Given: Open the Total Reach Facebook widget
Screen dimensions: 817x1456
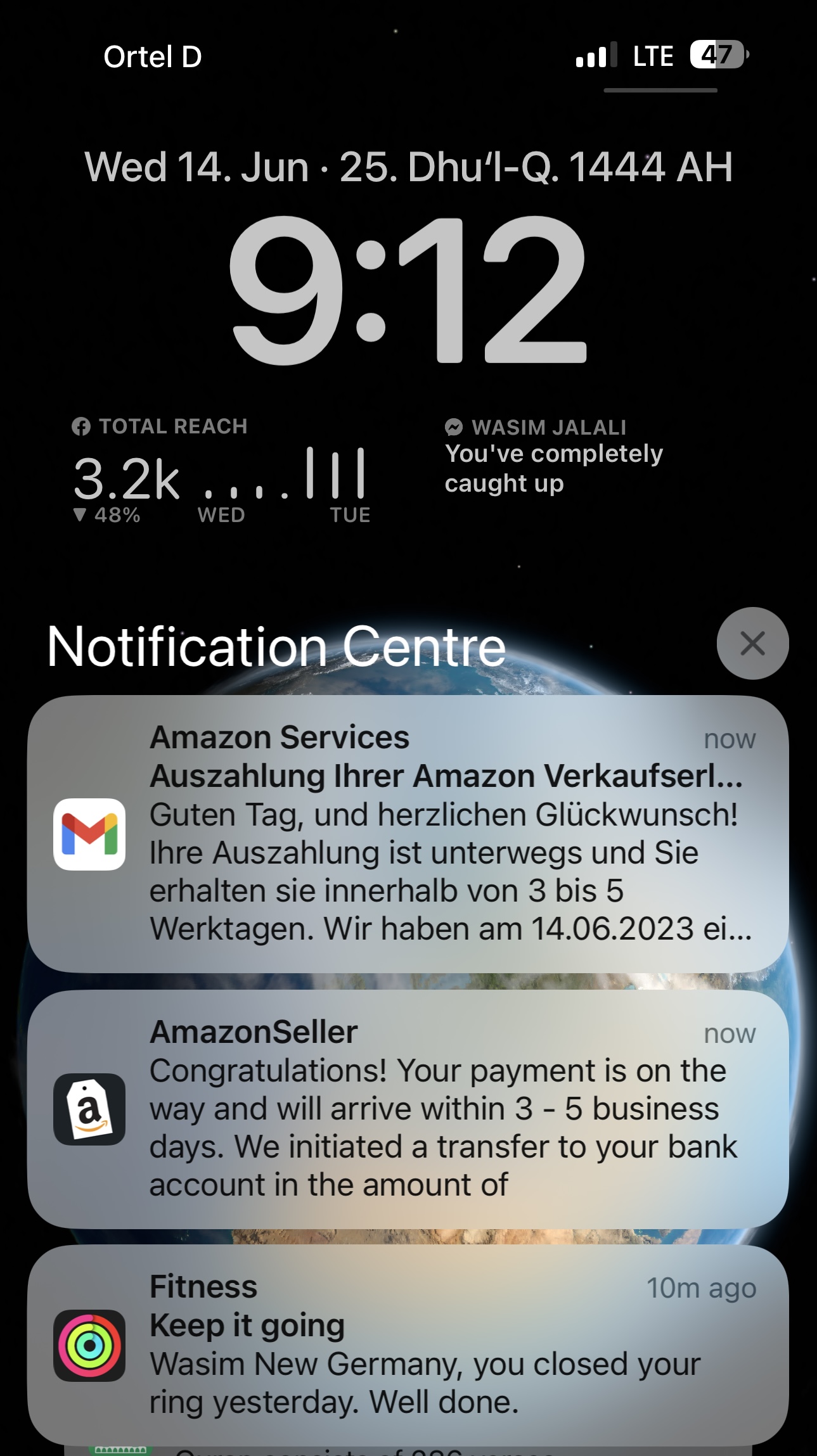Looking at the screenshot, I should point(222,470).
